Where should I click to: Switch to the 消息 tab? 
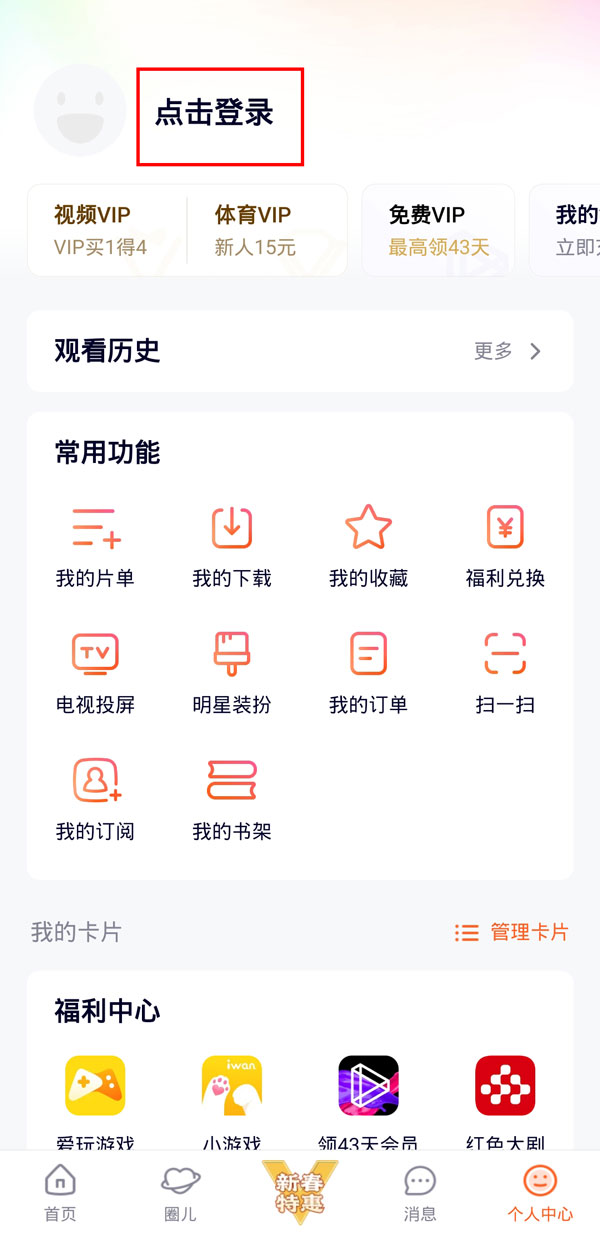[x=420, y=1193]
